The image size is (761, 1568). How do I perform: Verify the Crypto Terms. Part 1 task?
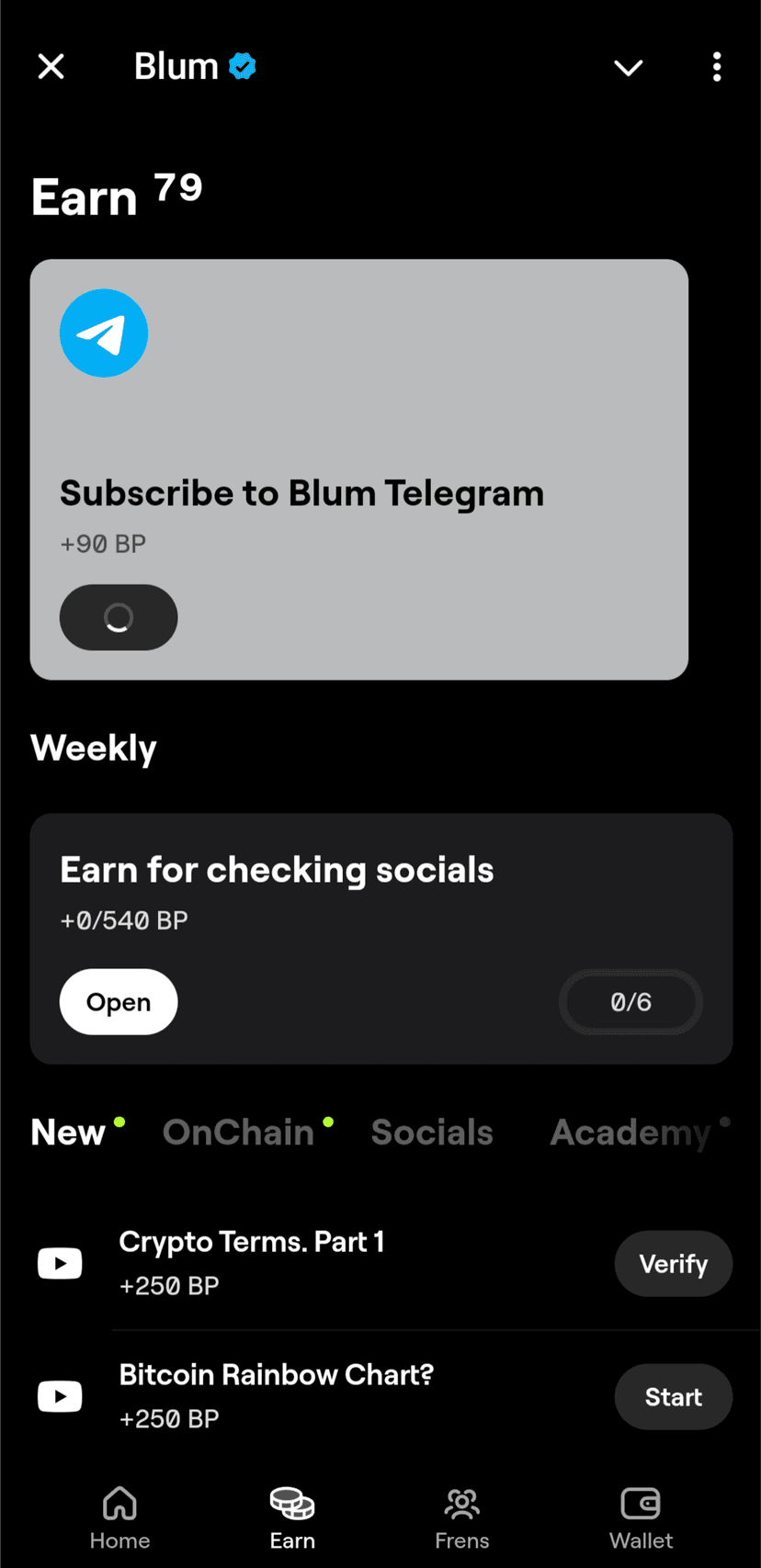(x=673, y=1264)
